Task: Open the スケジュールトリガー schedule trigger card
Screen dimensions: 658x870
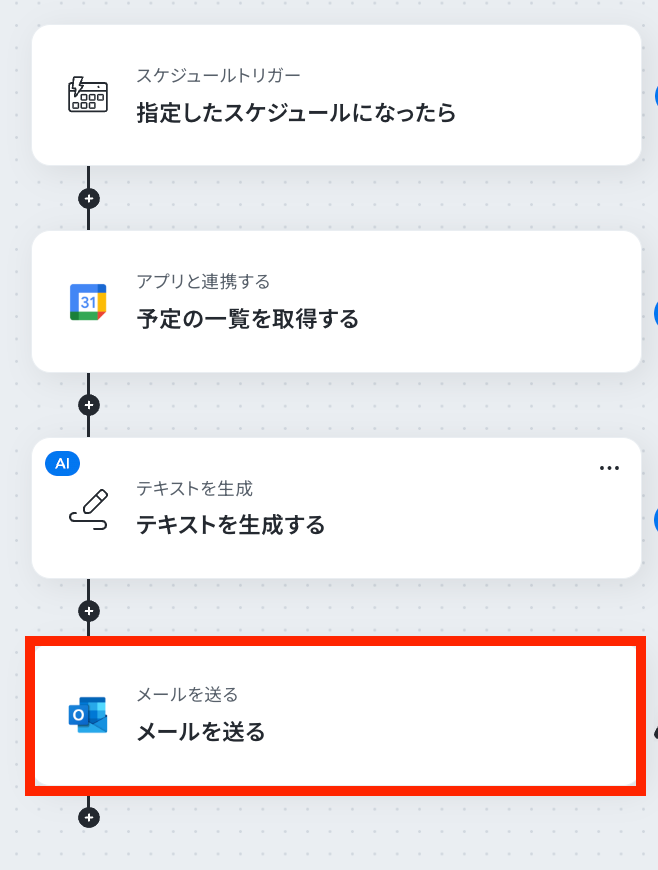Action: [x=336, y=95]
